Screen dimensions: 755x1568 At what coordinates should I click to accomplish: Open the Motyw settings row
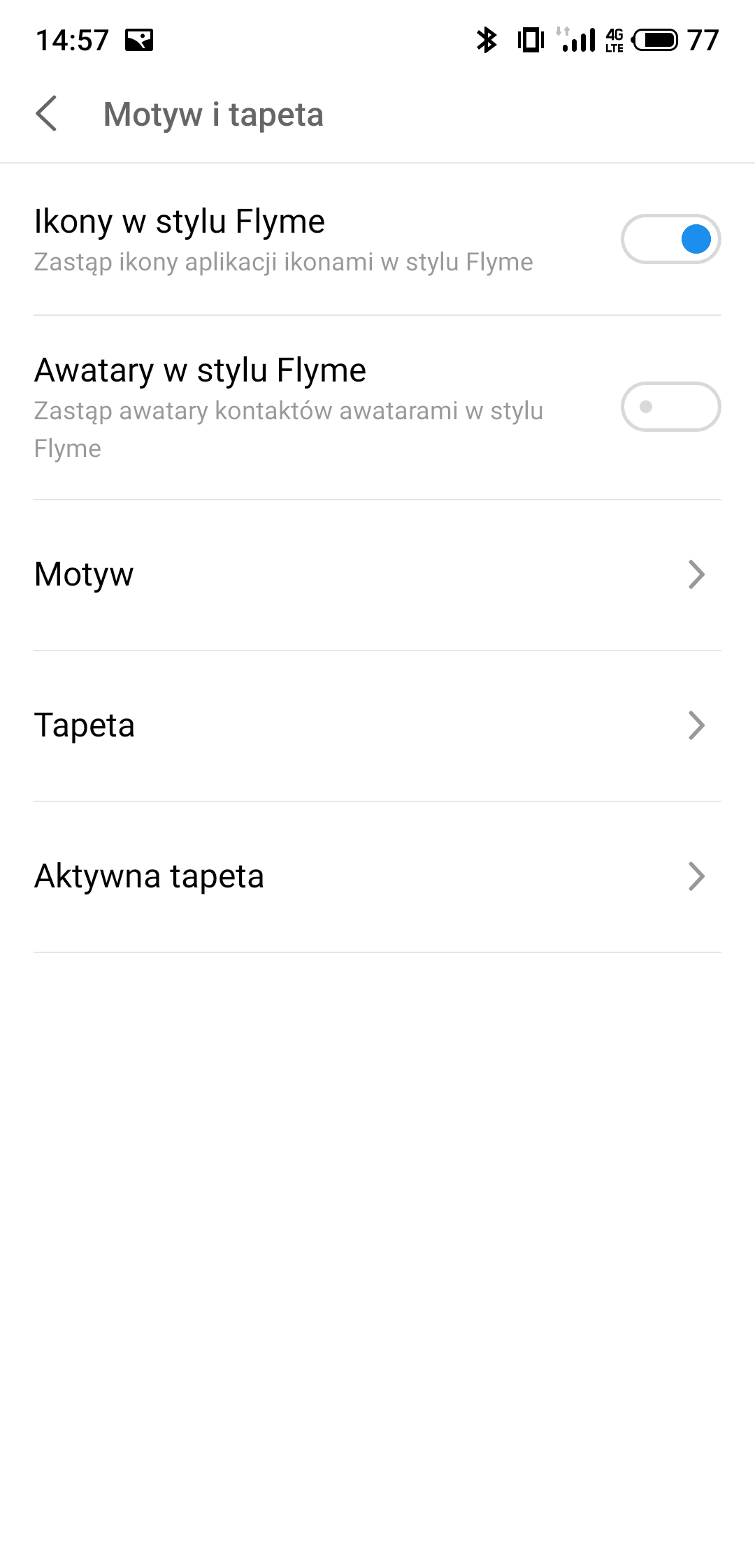pyautogui.click(x=377, y=575)
